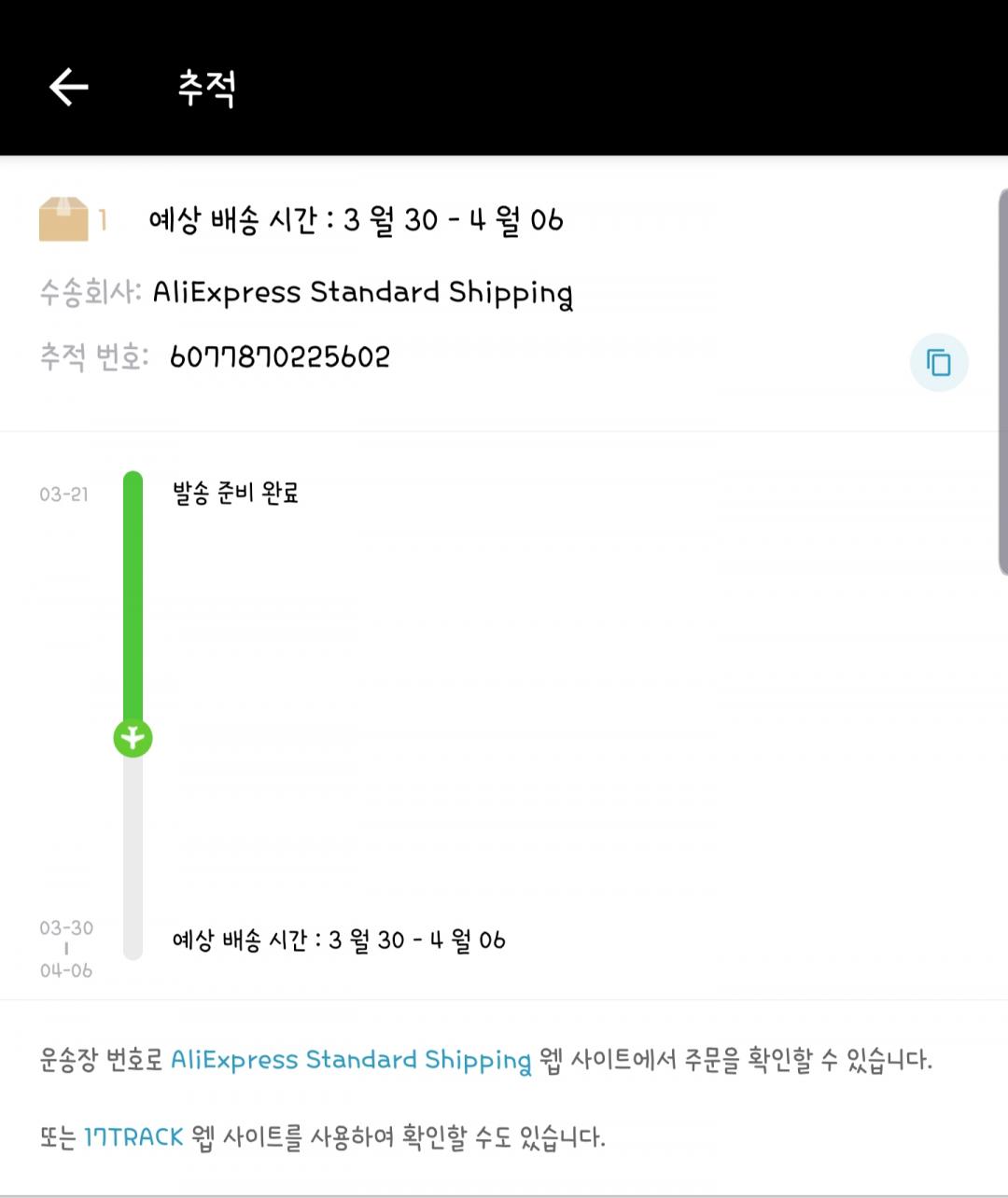This screenshot has height=1198, width=1008.
Task: Copy the tracking number
Action: (x=938, y=362)
